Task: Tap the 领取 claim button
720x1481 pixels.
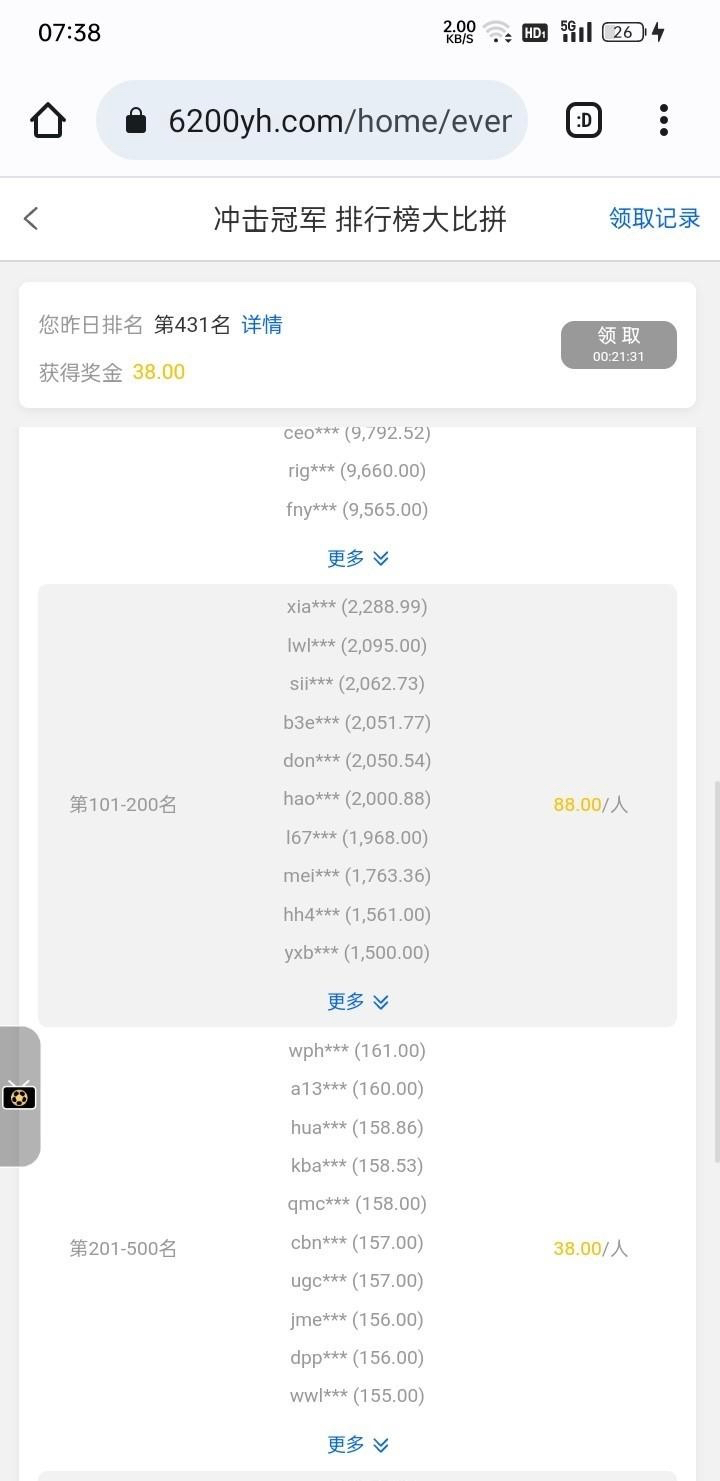Action: pyautogui.click(x=618, y=344)
